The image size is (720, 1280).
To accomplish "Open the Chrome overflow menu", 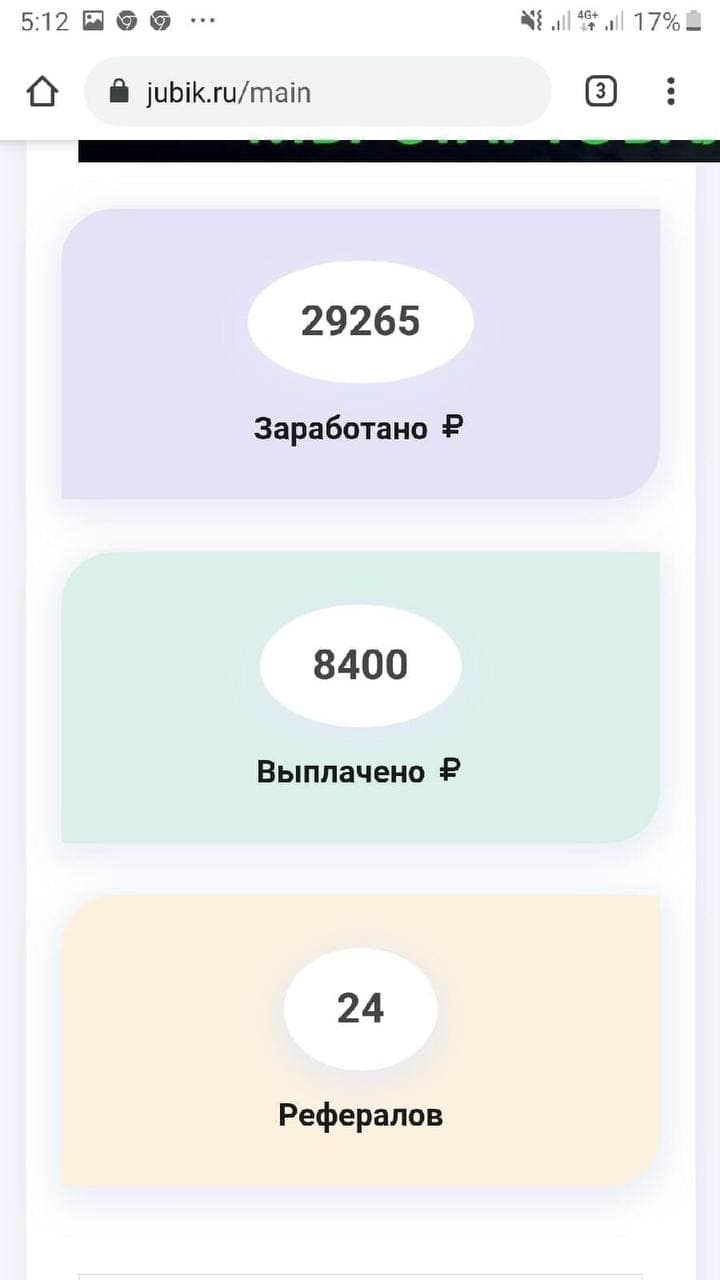I will tap(671, 92).
